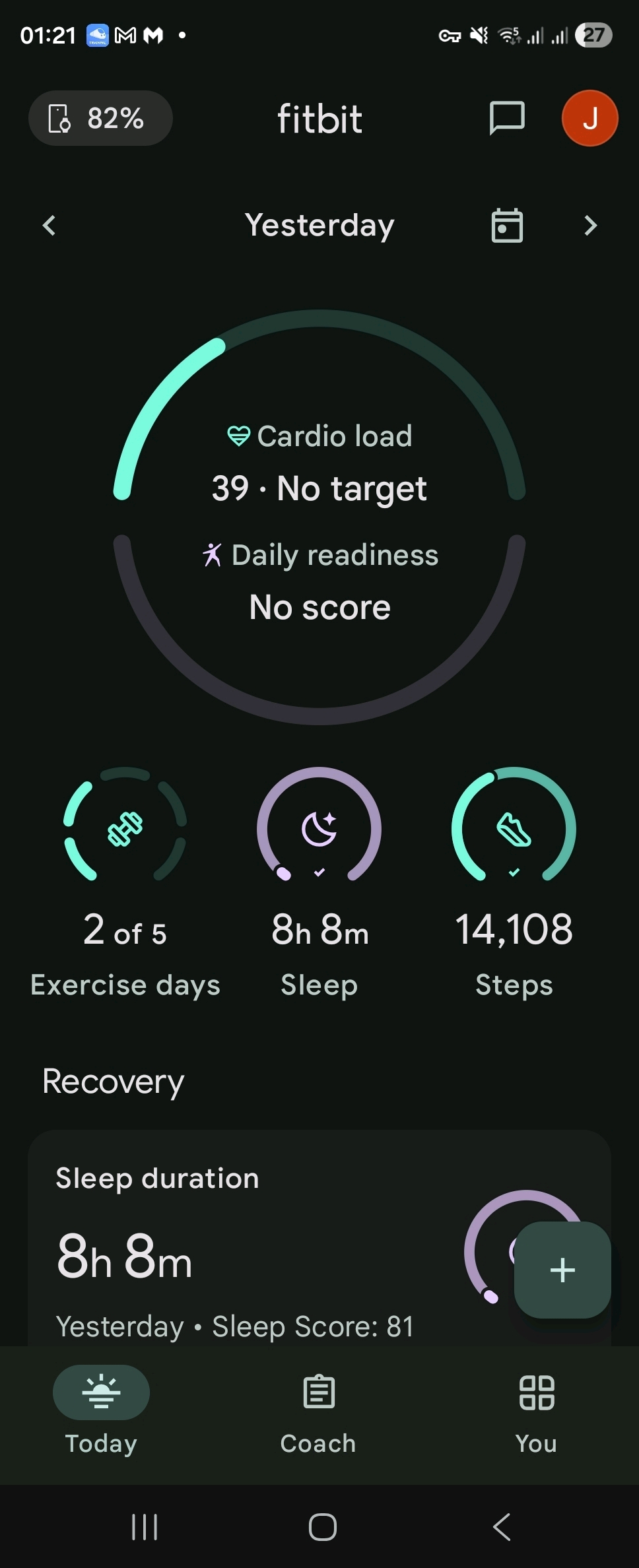Open the account profile avatar J
The image size is (639, 1568).
tap(589, 119)
